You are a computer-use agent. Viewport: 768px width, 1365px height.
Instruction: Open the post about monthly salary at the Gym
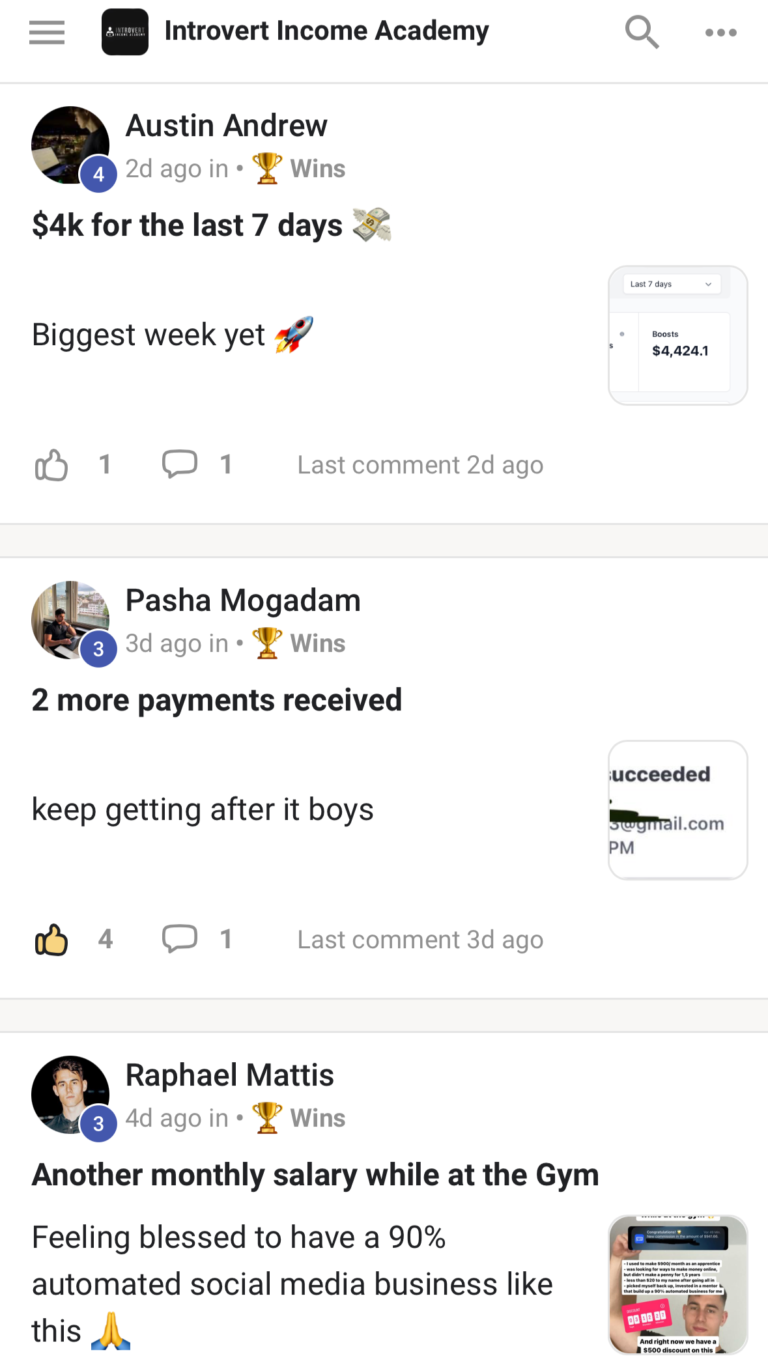coord(315,1175)
